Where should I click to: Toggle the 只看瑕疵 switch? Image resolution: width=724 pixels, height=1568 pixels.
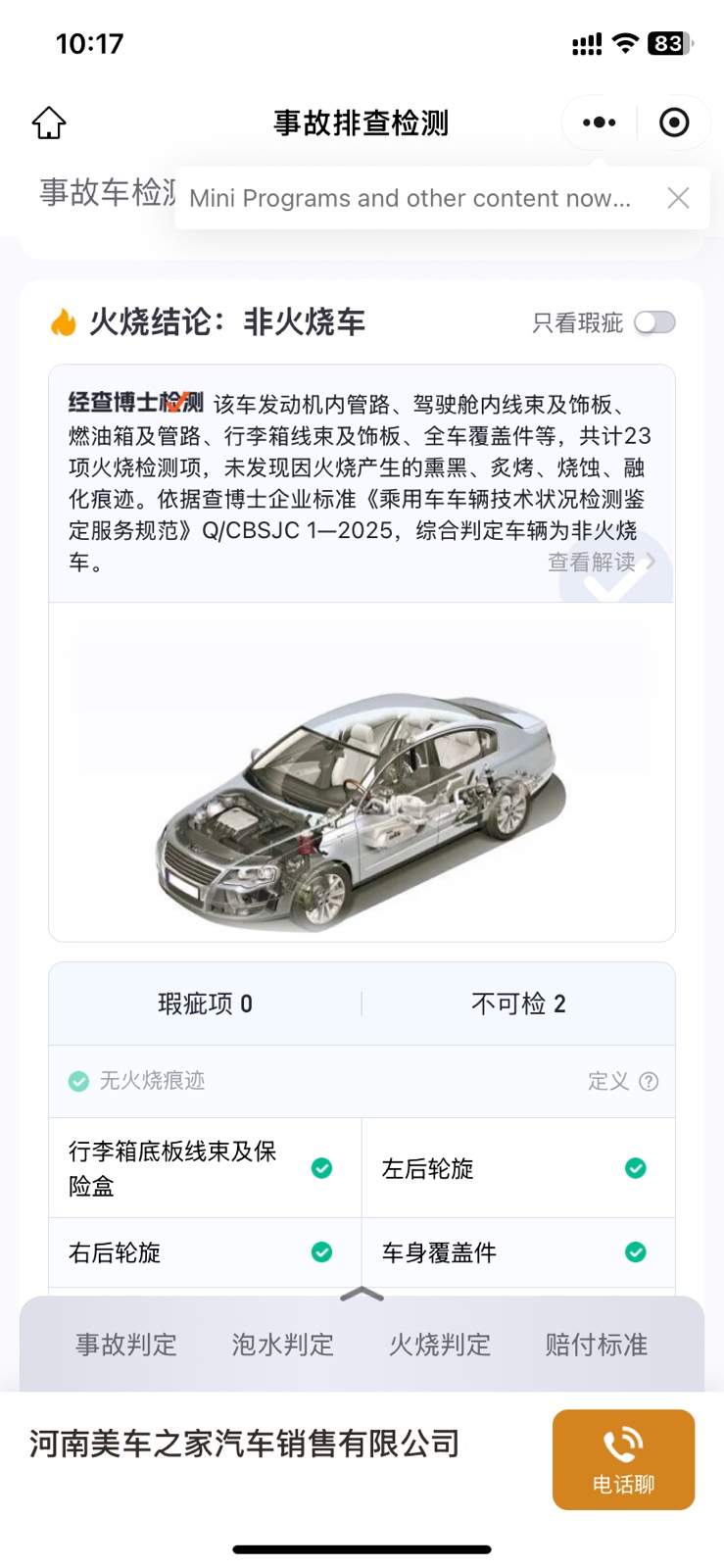pos(654,322)
